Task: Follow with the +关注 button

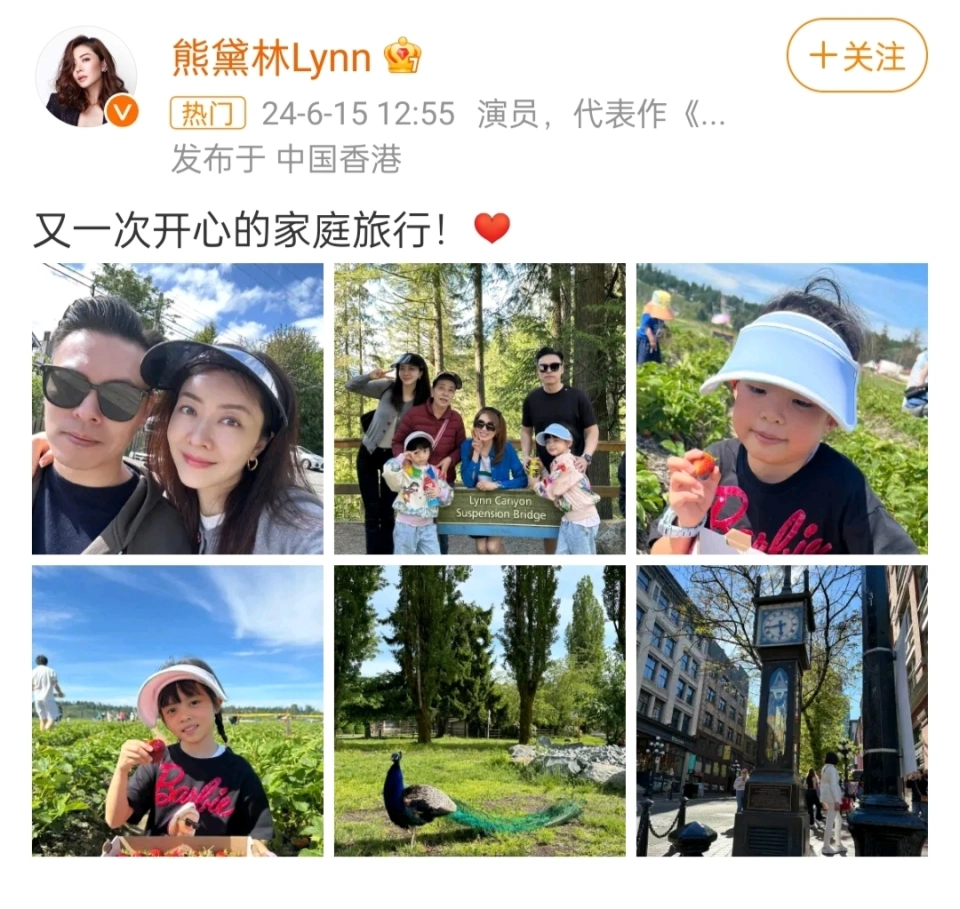Action: tap(856, 56)
